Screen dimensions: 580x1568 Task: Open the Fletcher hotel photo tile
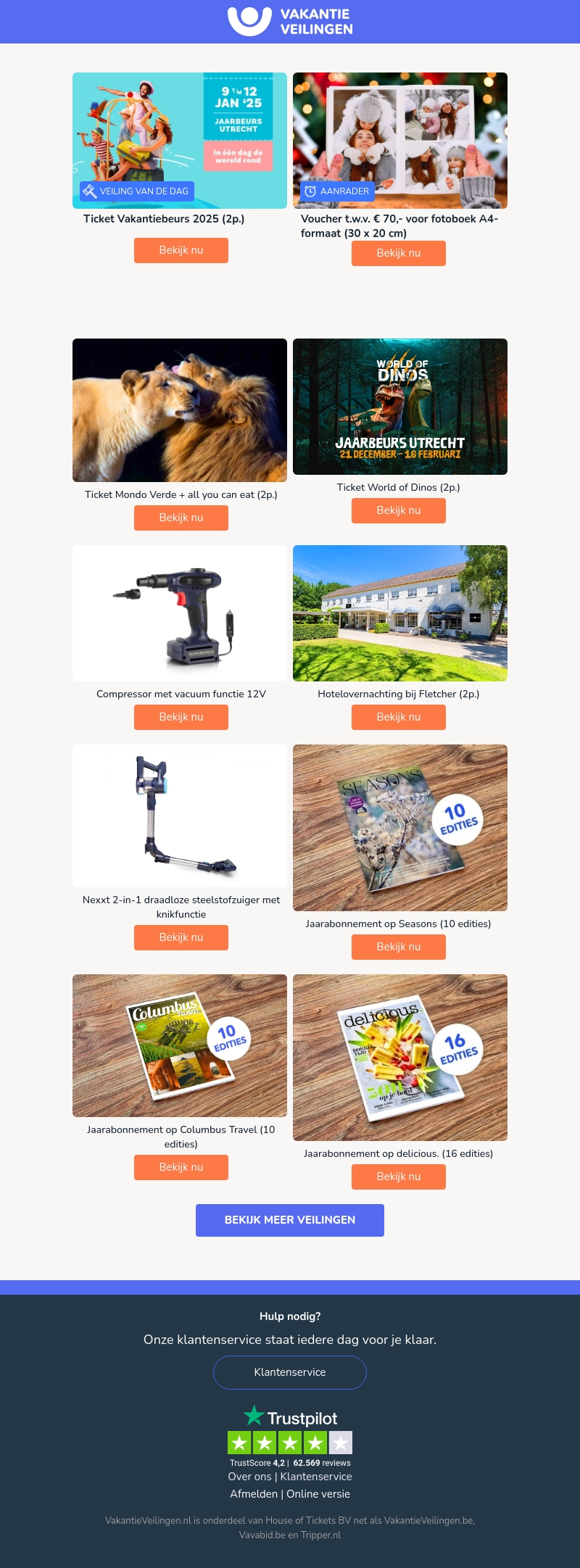click(x=400, y=613)
